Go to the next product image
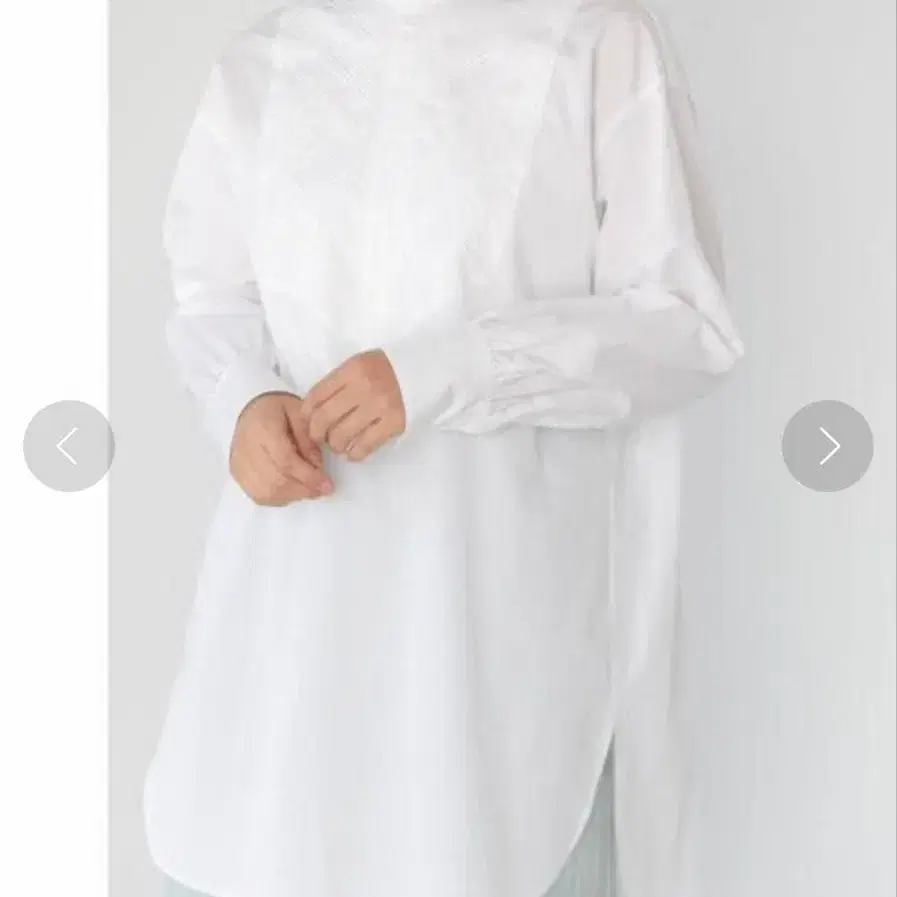Image resolution: width=897 pixels, height=897 pixels. pos(827,446)
